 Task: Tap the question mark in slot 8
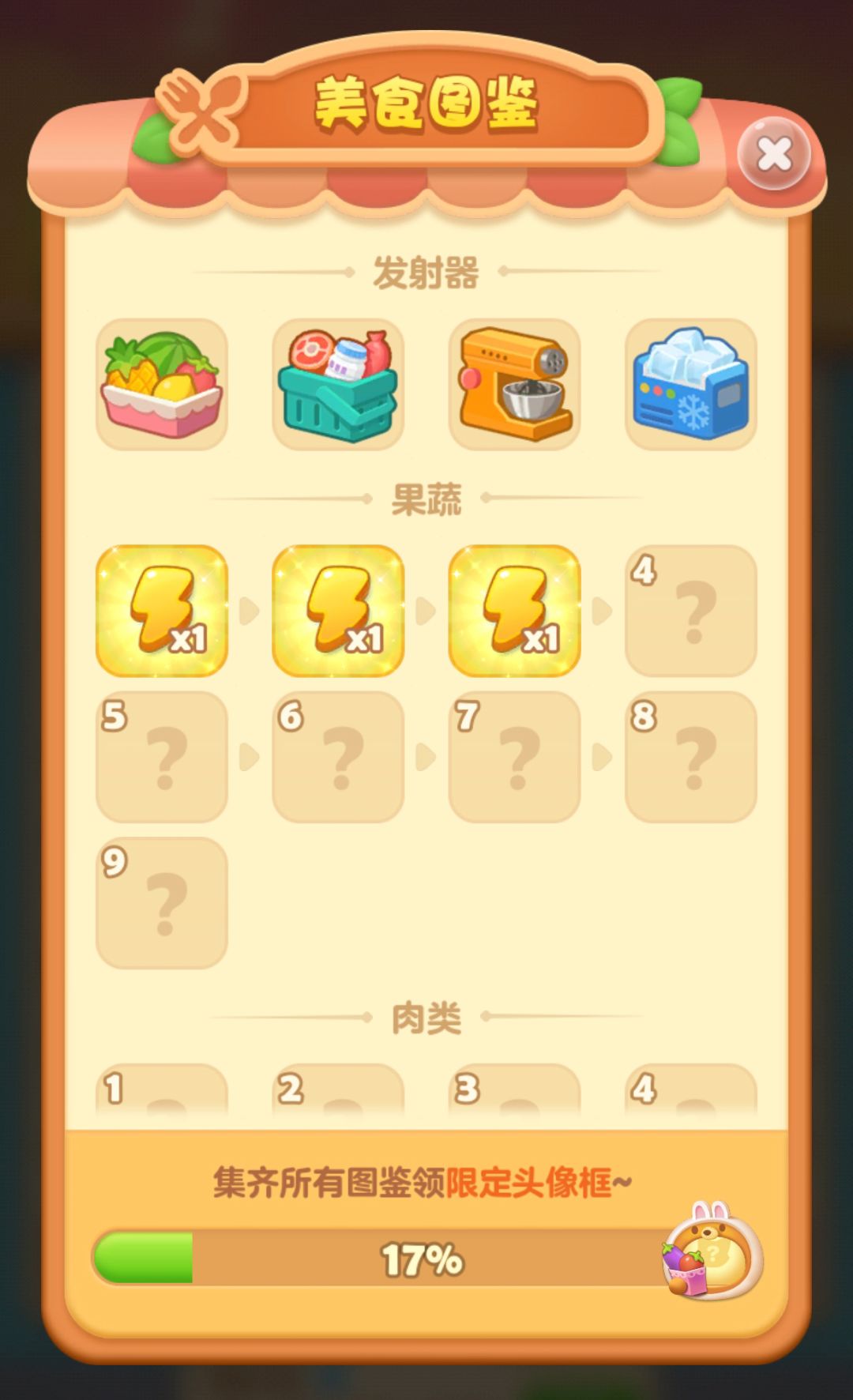click(692, 756)
